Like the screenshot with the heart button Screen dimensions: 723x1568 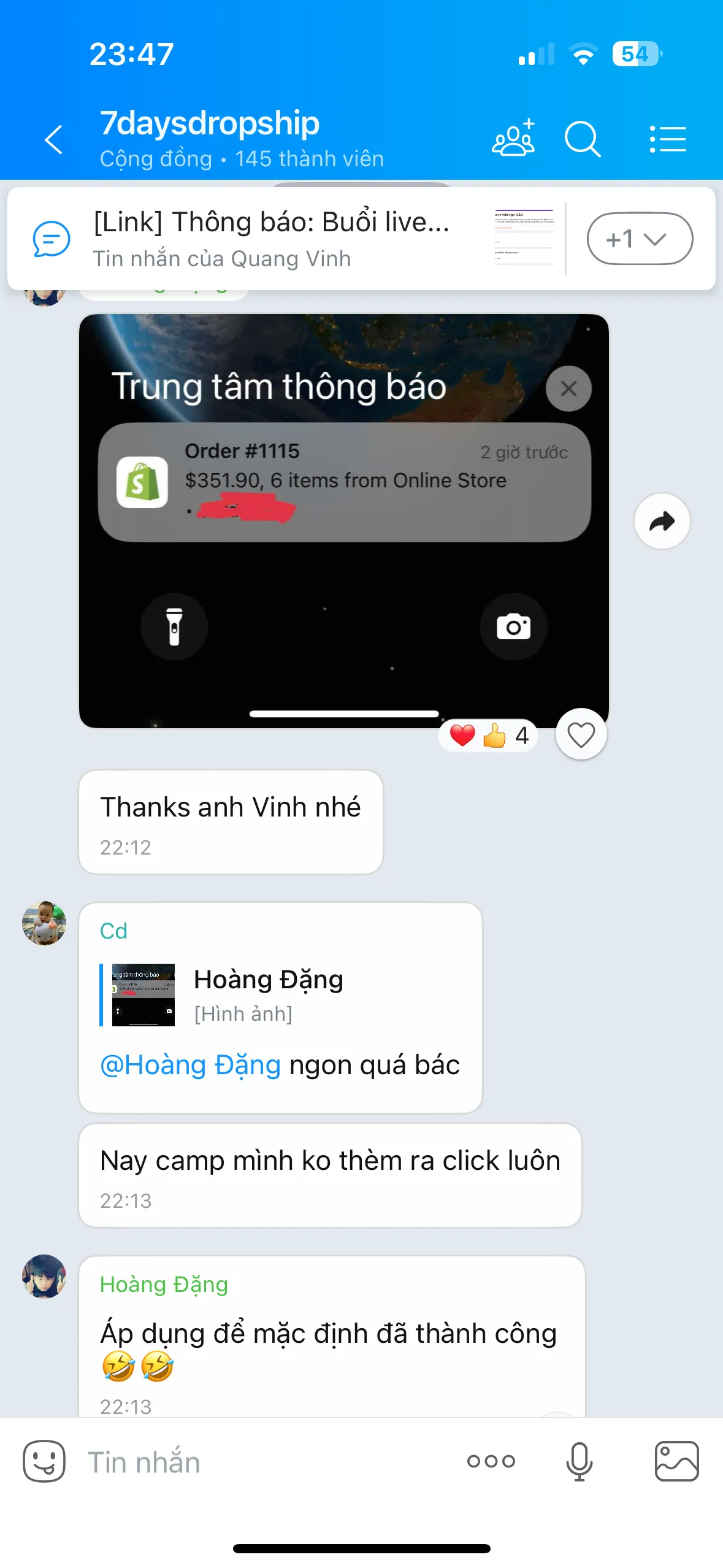coord(581,734)
